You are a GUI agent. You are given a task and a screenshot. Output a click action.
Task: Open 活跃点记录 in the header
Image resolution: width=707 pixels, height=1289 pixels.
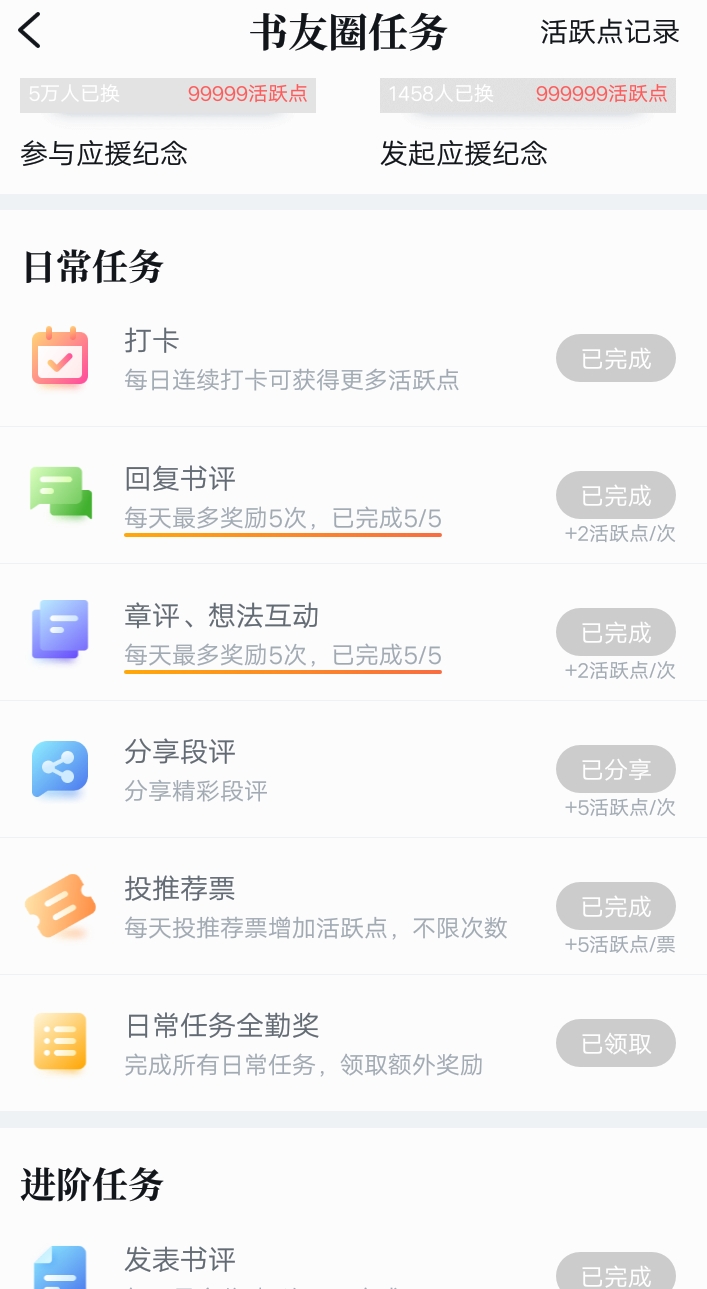click(x=610, y=32)
